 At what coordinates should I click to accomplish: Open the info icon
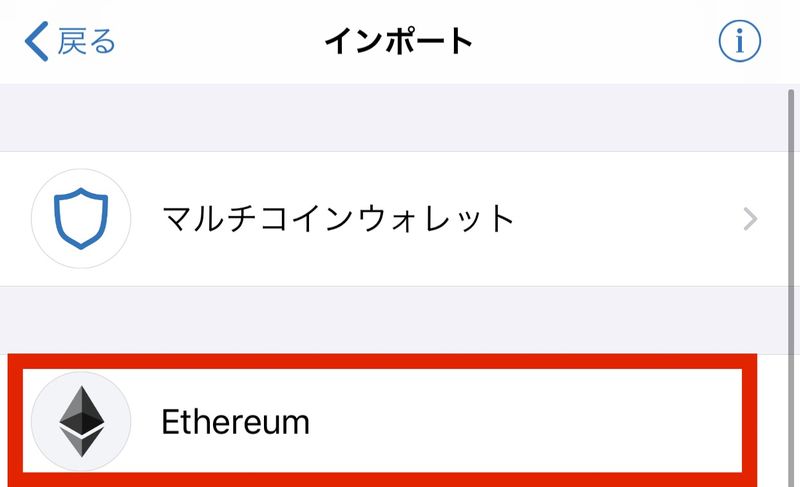pyautogui.click(x=740, y=42)
